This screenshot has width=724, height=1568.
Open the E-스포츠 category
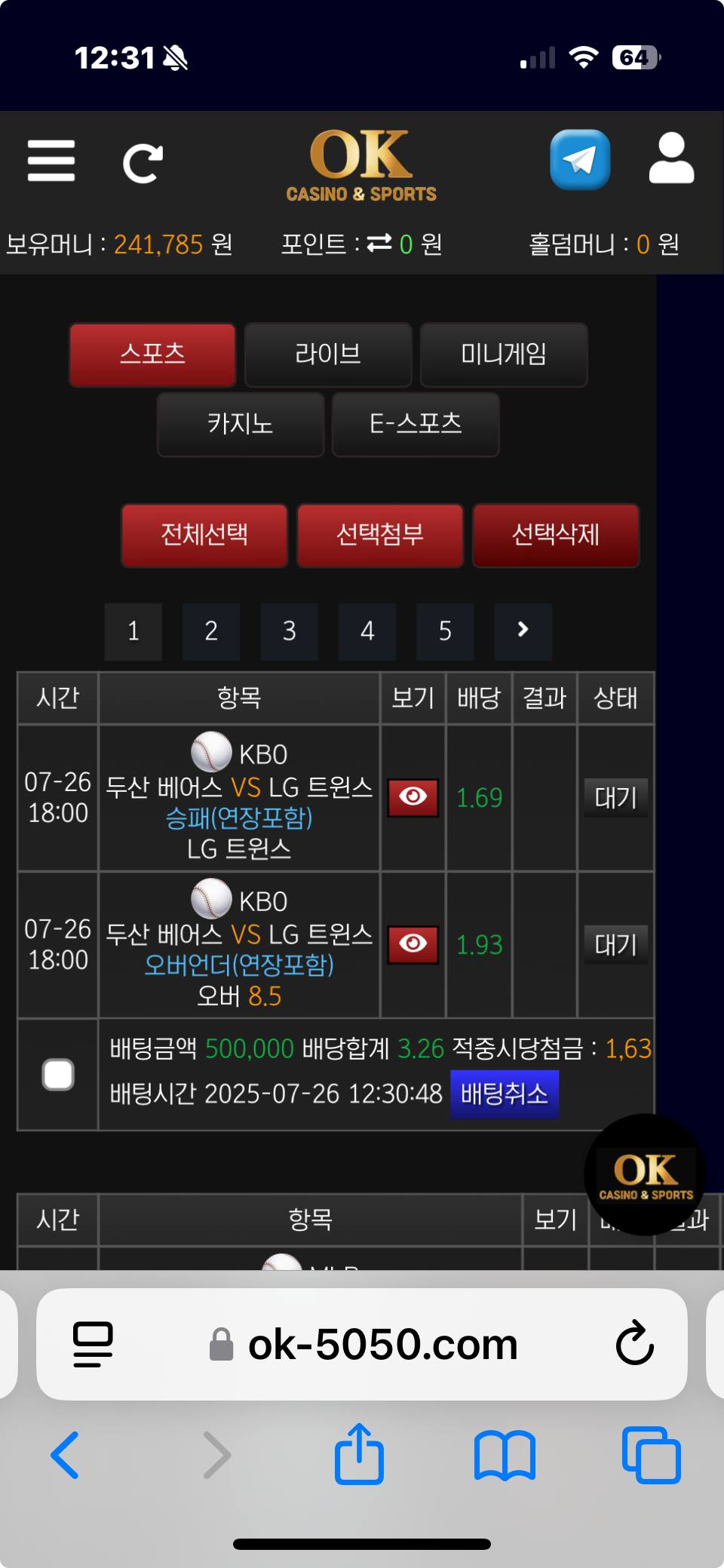coord(416,424)
